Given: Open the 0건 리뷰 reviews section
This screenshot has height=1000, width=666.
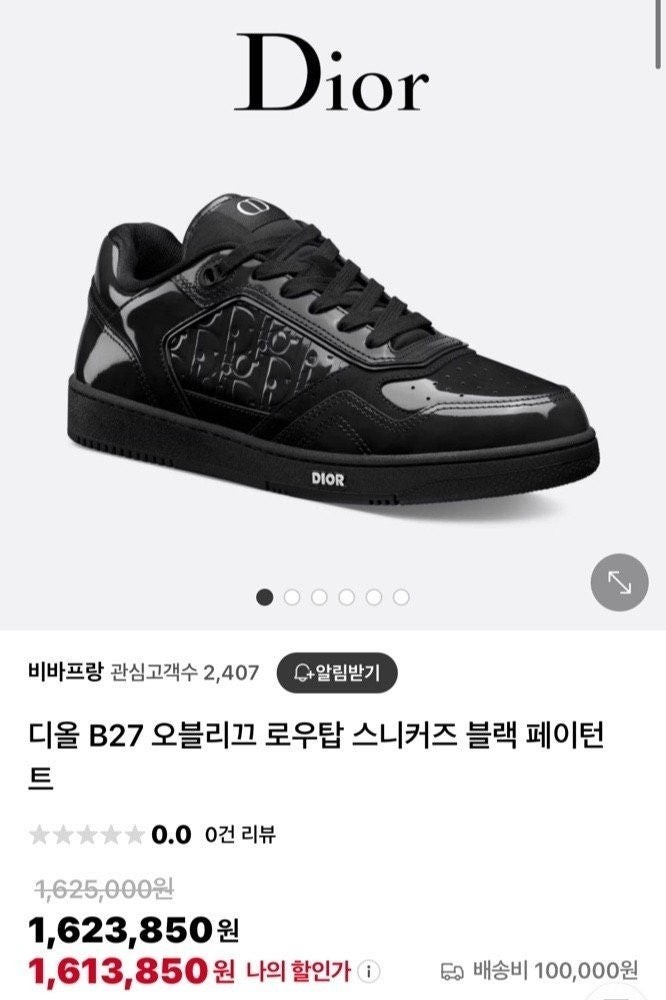Looking at the screenshot, I should (240, 834).
